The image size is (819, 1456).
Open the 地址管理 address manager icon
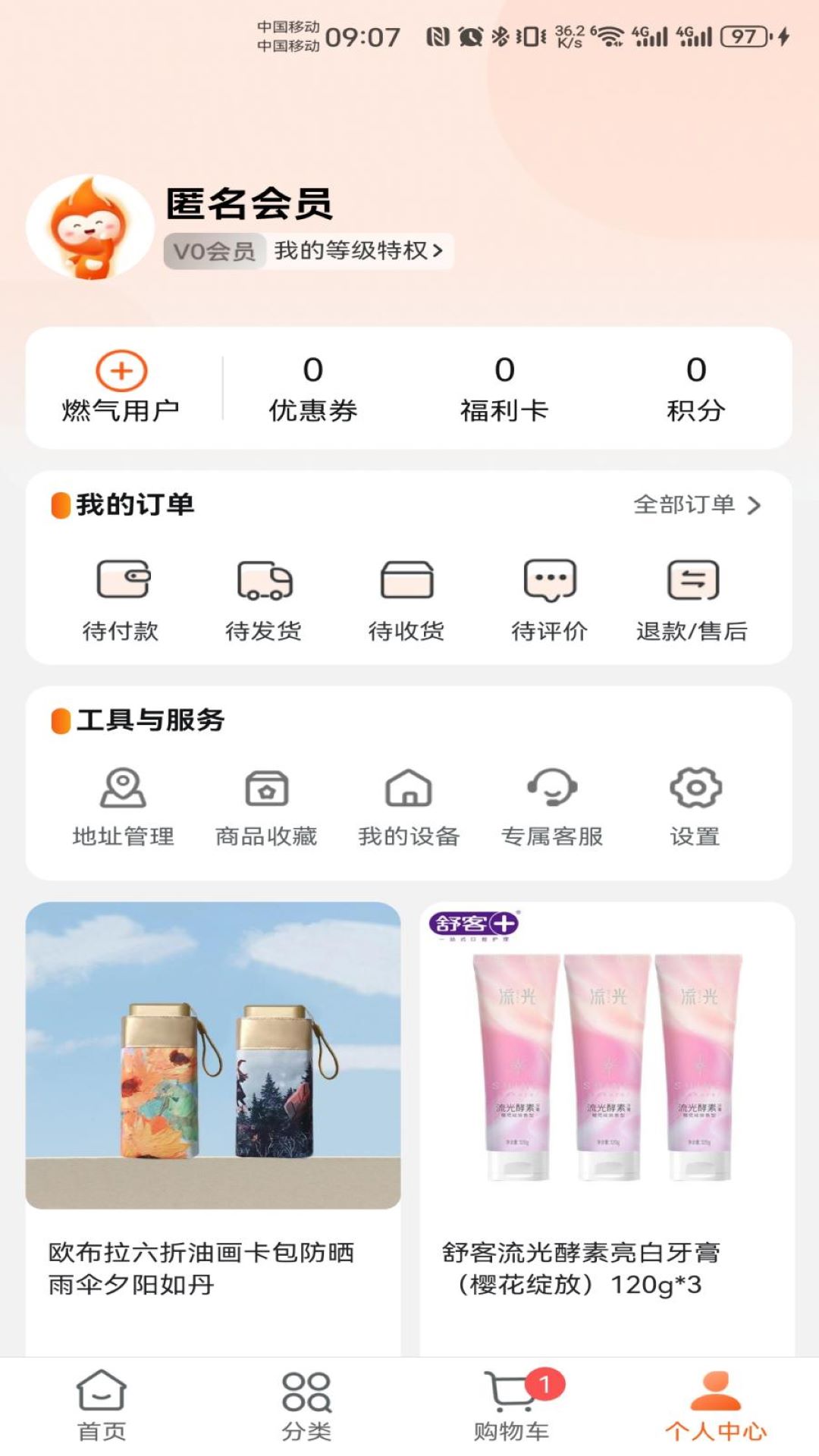click(x=121, y=791)
